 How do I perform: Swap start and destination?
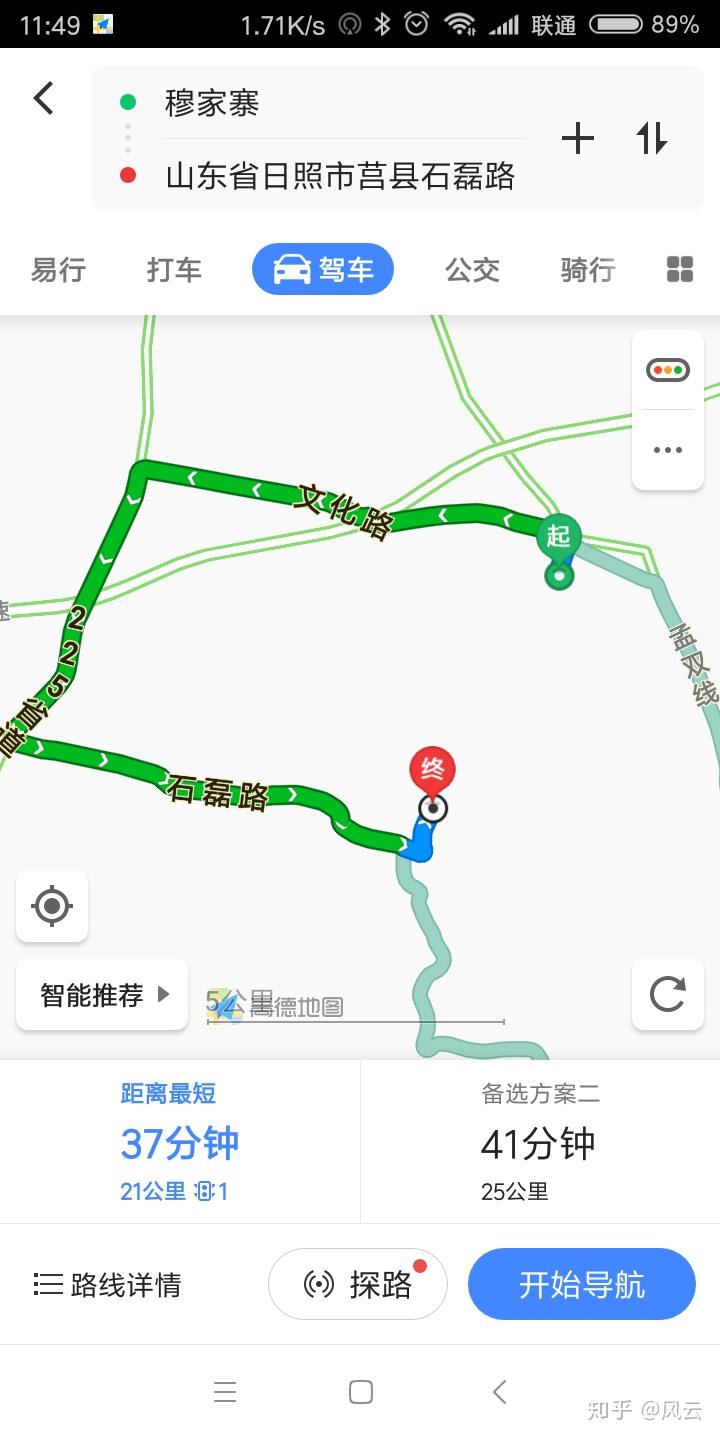(652, 139)
